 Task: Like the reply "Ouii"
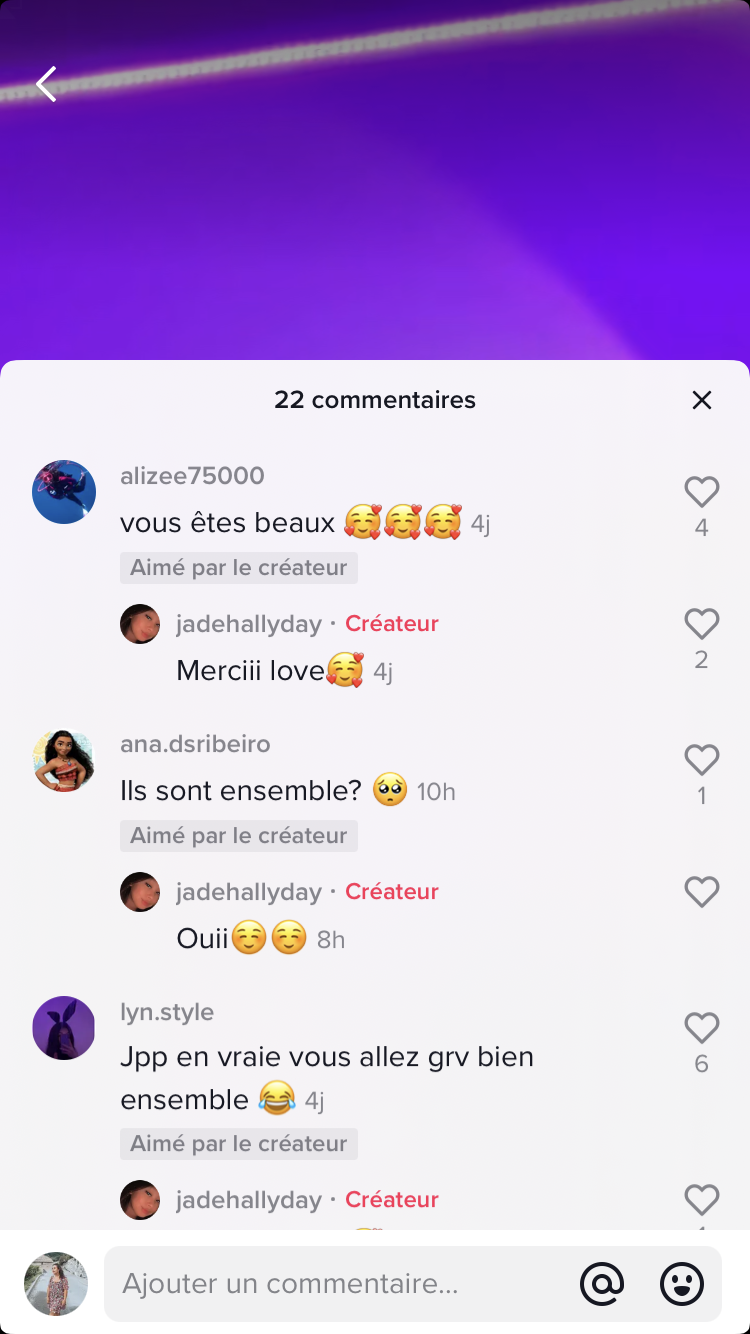tap(702, 892)
